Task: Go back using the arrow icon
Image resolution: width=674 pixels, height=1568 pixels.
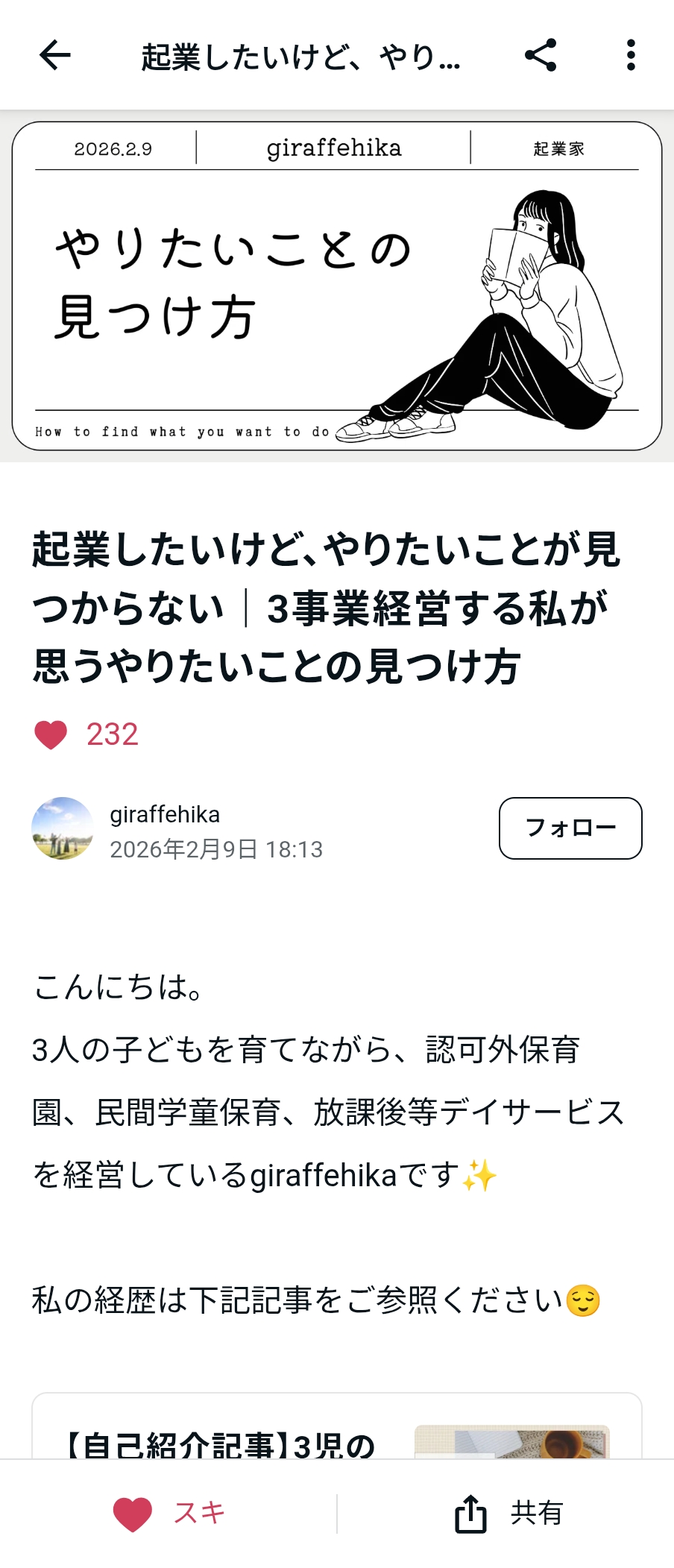Action: click(x=54, y=55)
